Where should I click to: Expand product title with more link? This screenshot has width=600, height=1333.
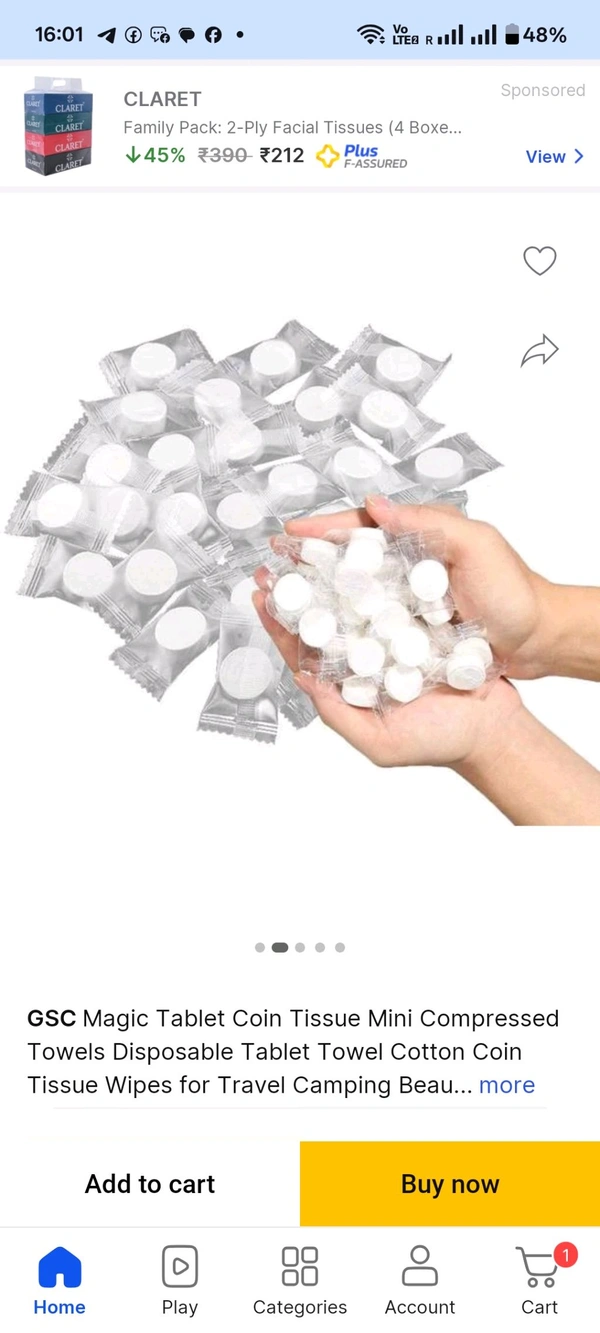(507, 1085)
